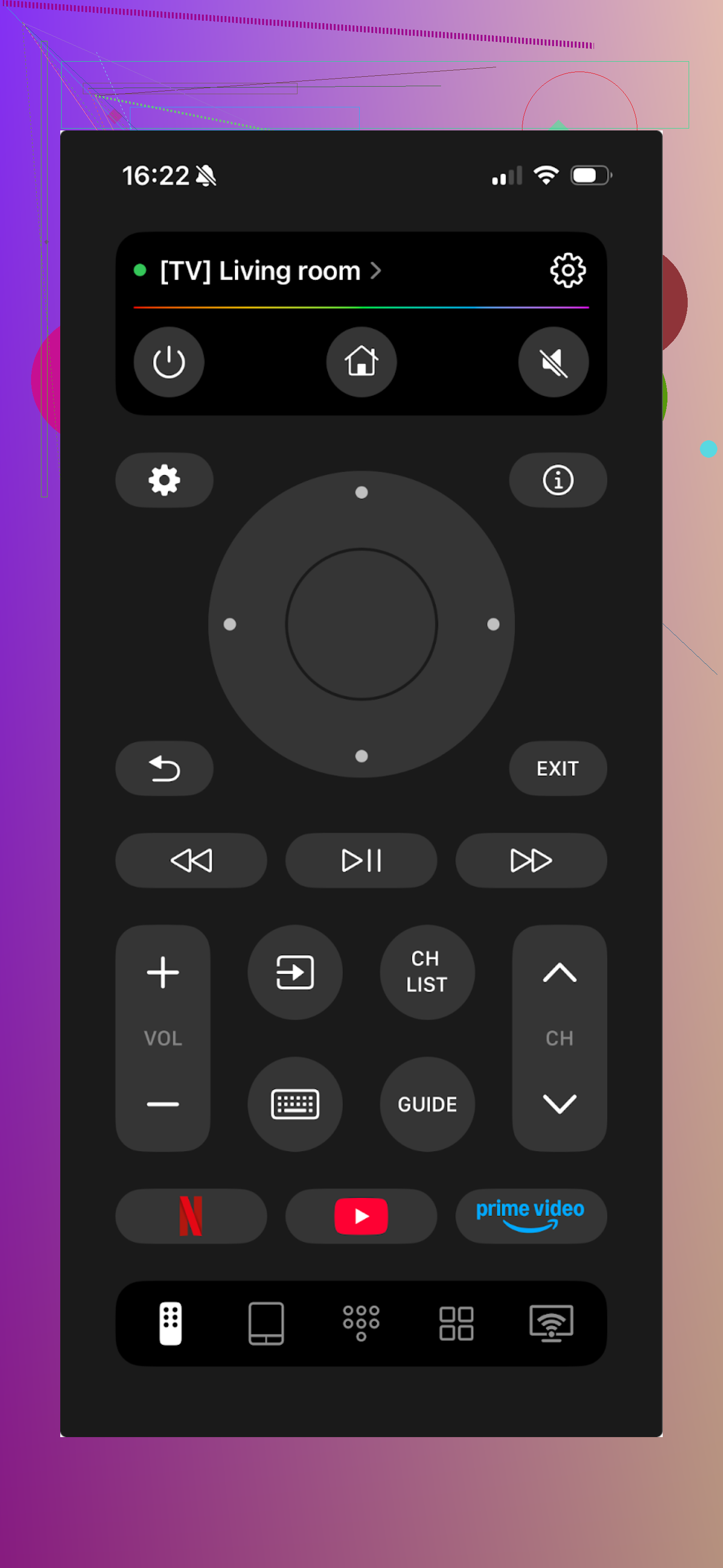
Task: Launch prime video
Action: pos(530,1216)
